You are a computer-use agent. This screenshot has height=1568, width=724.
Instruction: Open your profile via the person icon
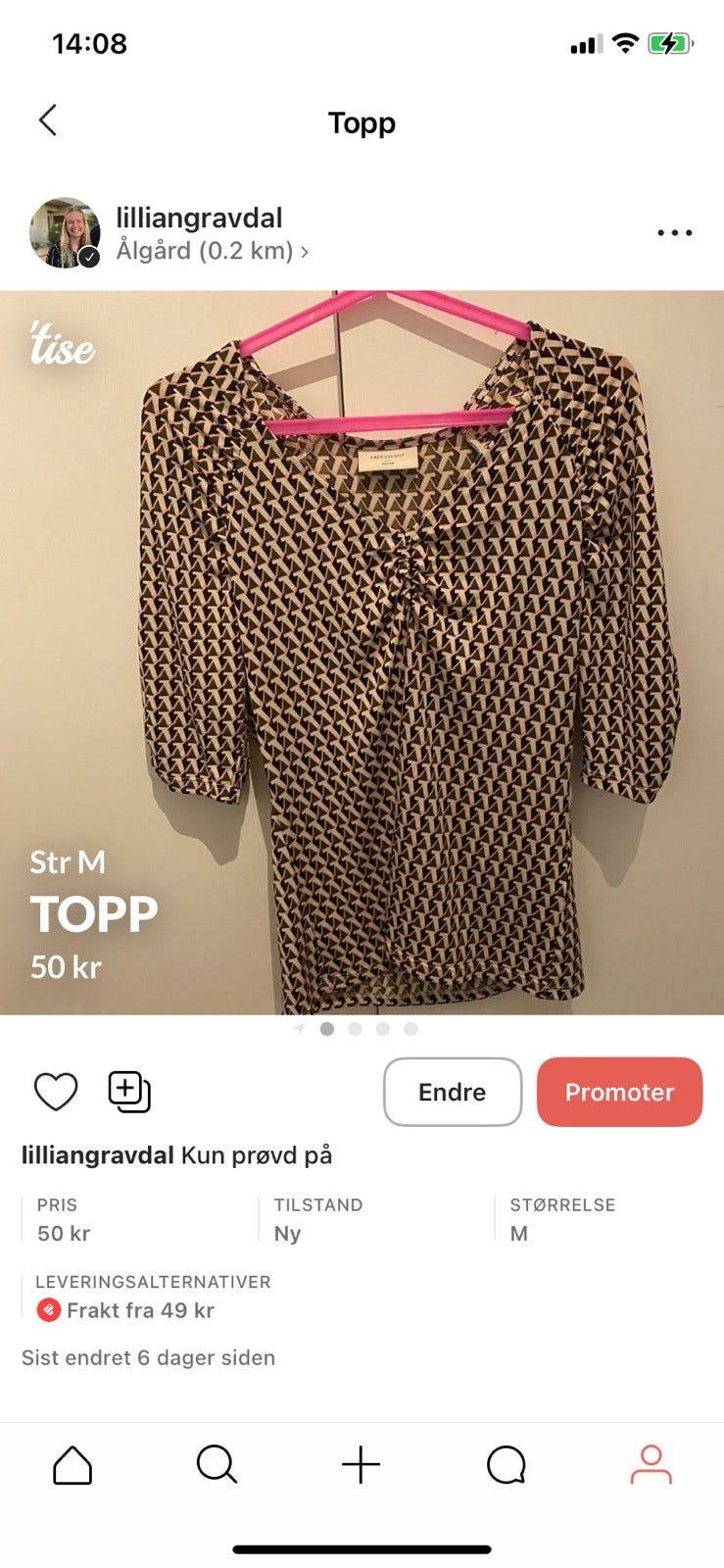(651, 1466)
